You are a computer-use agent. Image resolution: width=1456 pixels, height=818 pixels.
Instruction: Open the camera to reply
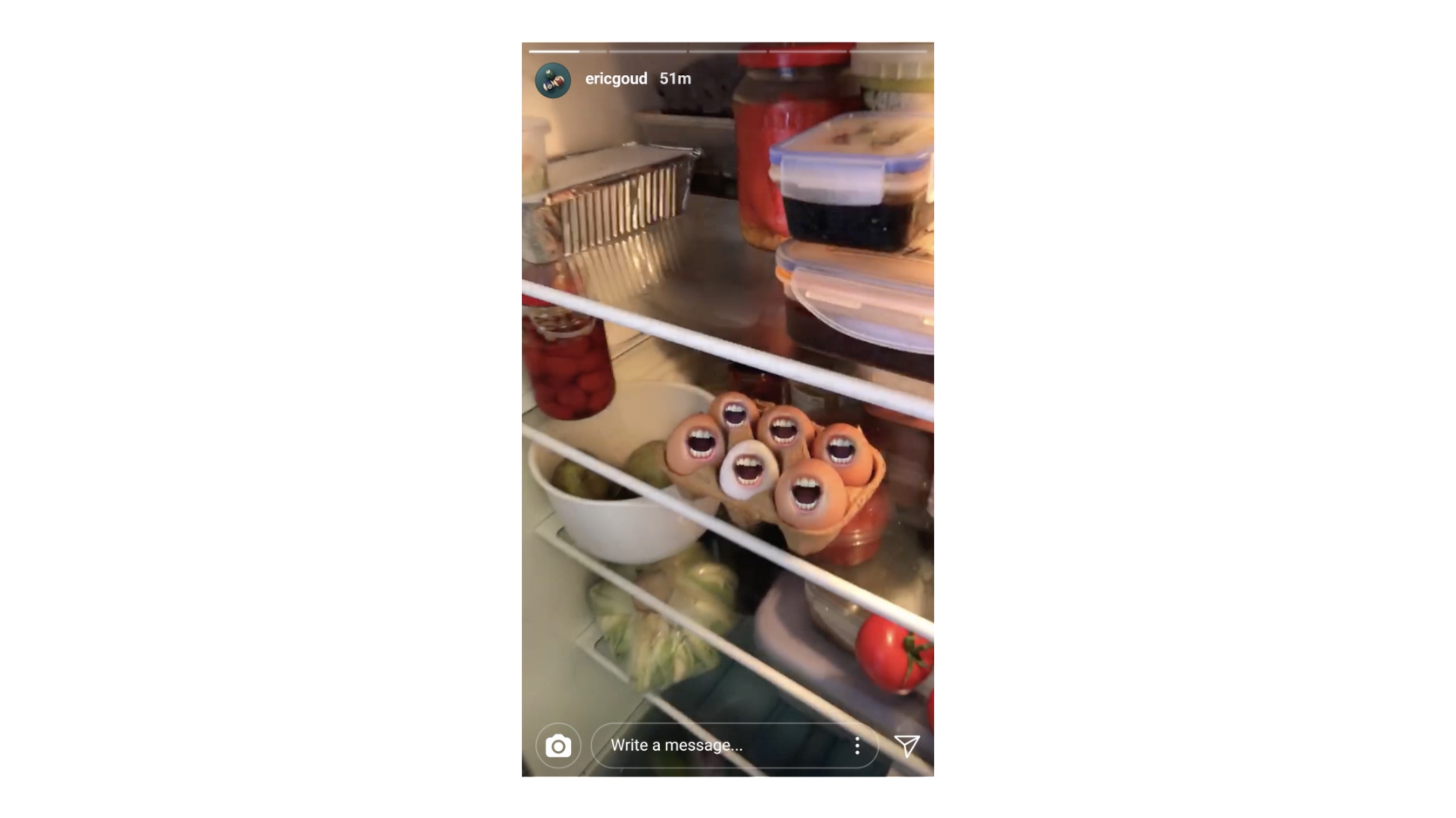[558, 746]
